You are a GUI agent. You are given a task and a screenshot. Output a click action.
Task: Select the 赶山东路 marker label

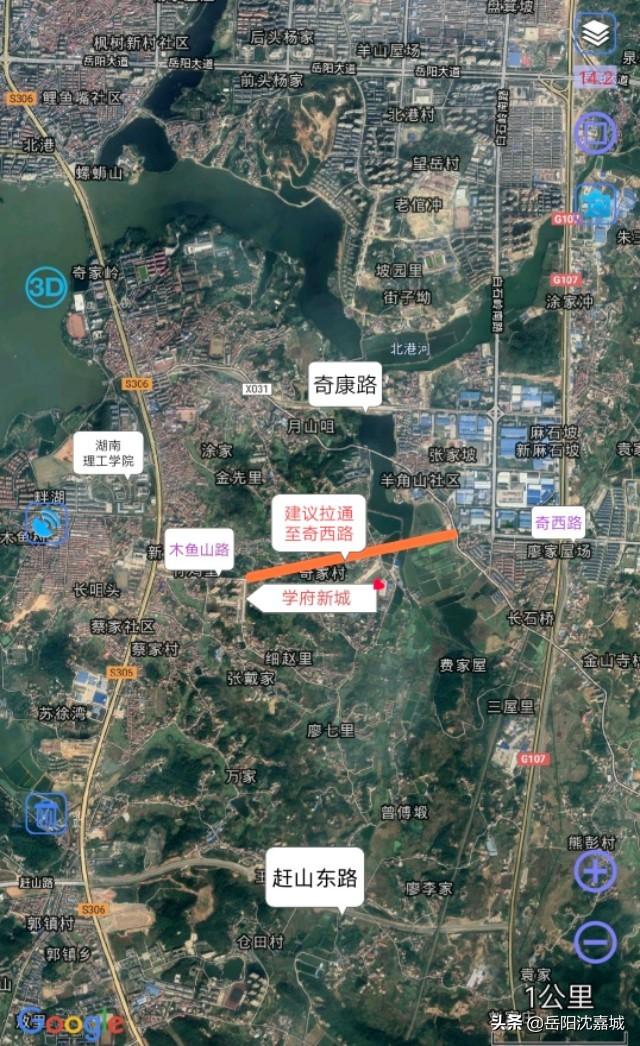click(x=315, y=880)
